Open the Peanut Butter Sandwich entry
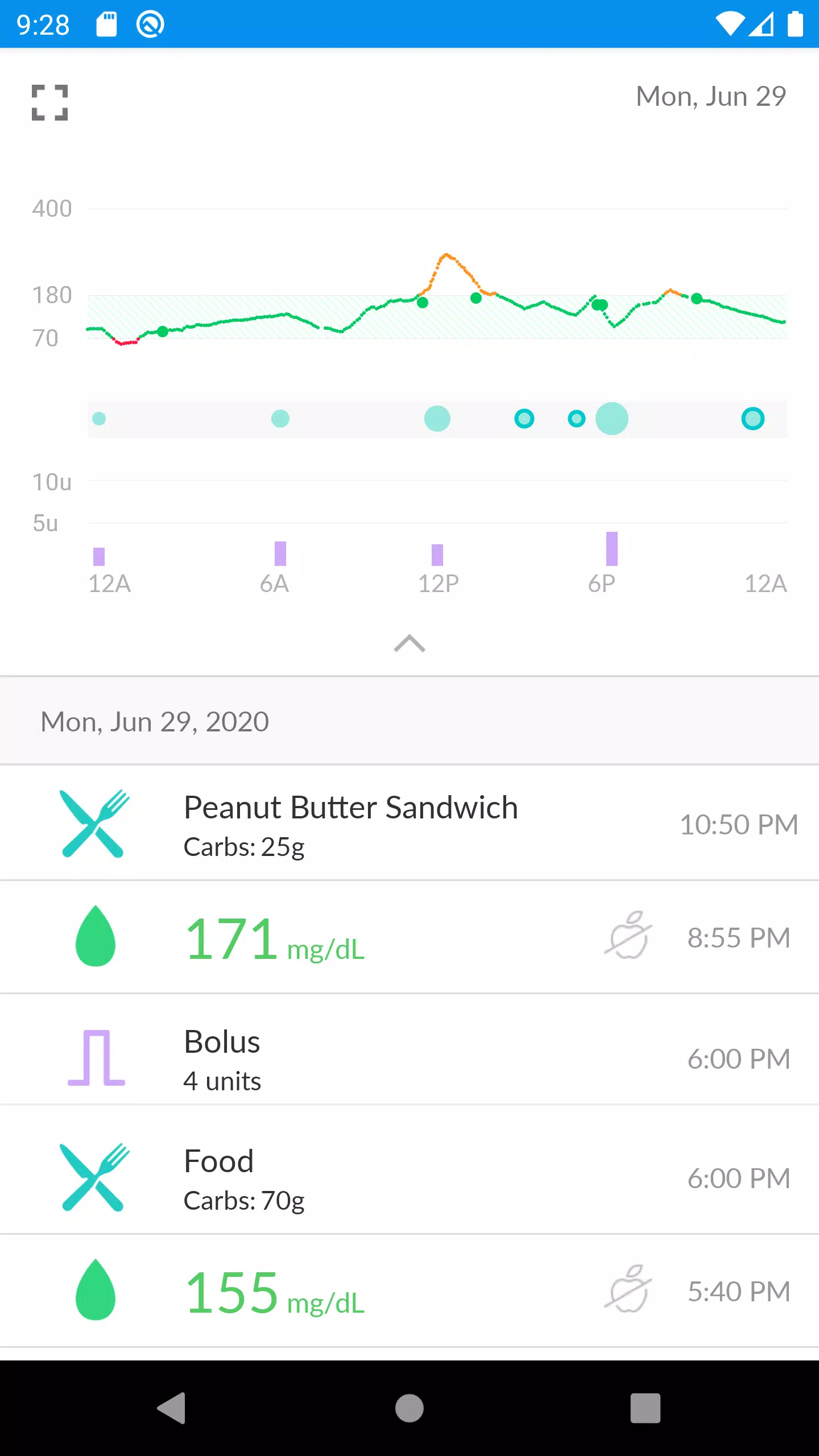The image size is (819, 1456). pyautogui.click(x=409, y=824)
